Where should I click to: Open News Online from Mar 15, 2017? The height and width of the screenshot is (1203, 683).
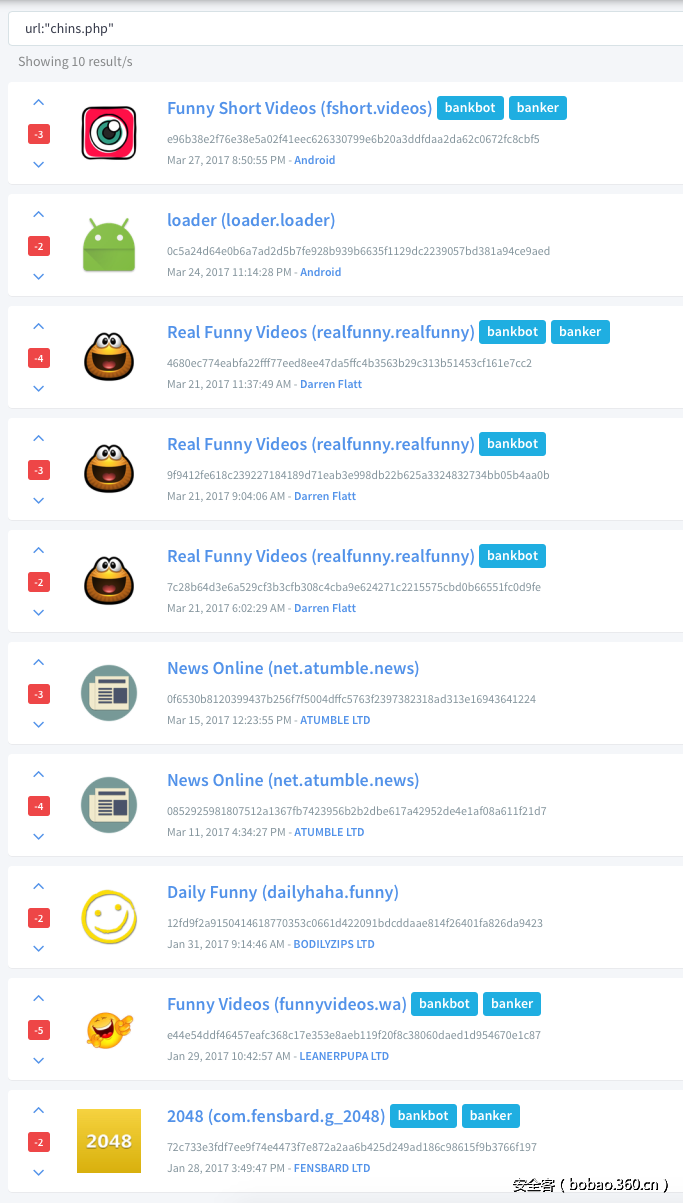point(292,668)
